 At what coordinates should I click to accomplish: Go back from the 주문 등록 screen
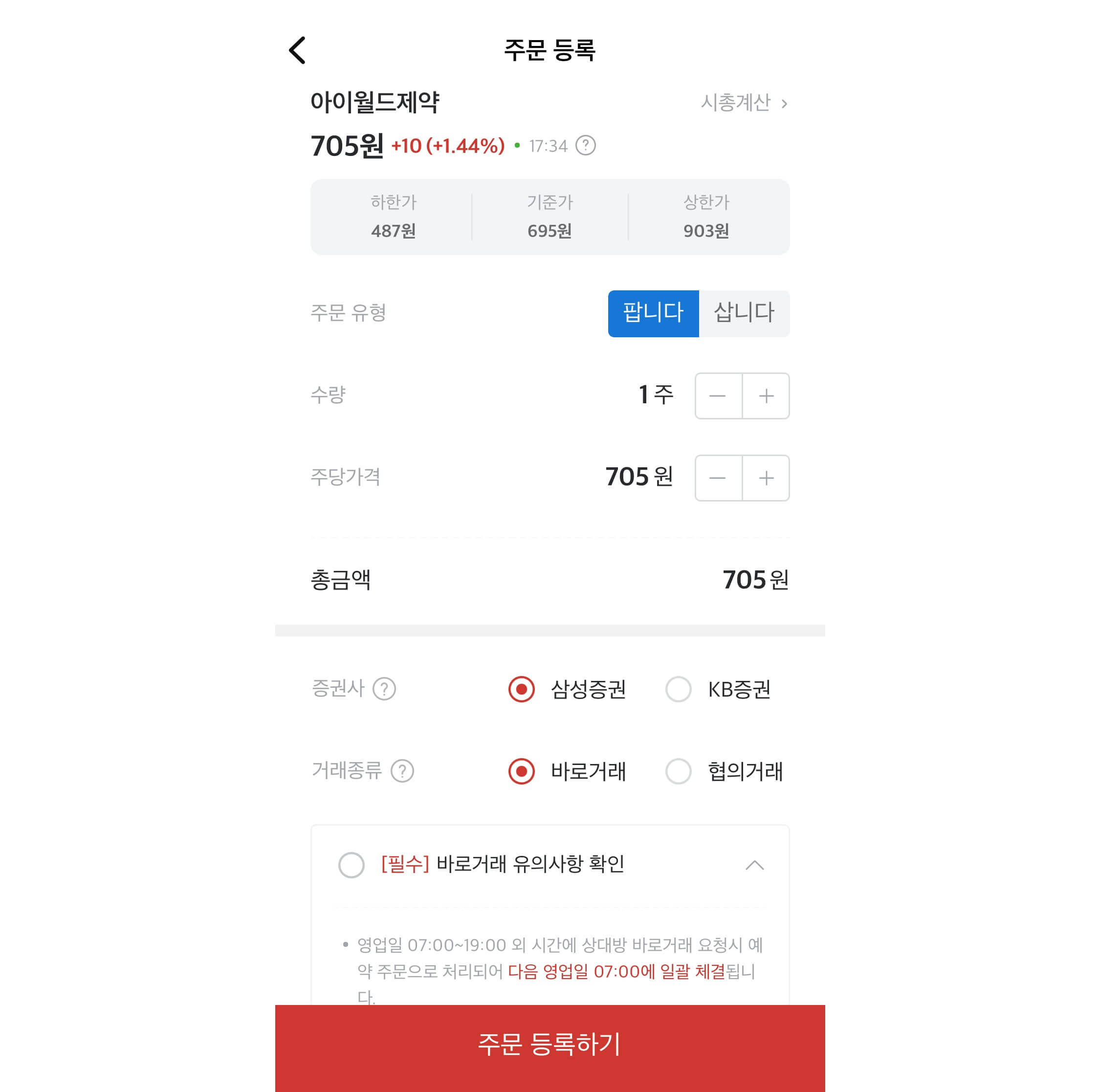pyautogui.click(x=297, y=51)
